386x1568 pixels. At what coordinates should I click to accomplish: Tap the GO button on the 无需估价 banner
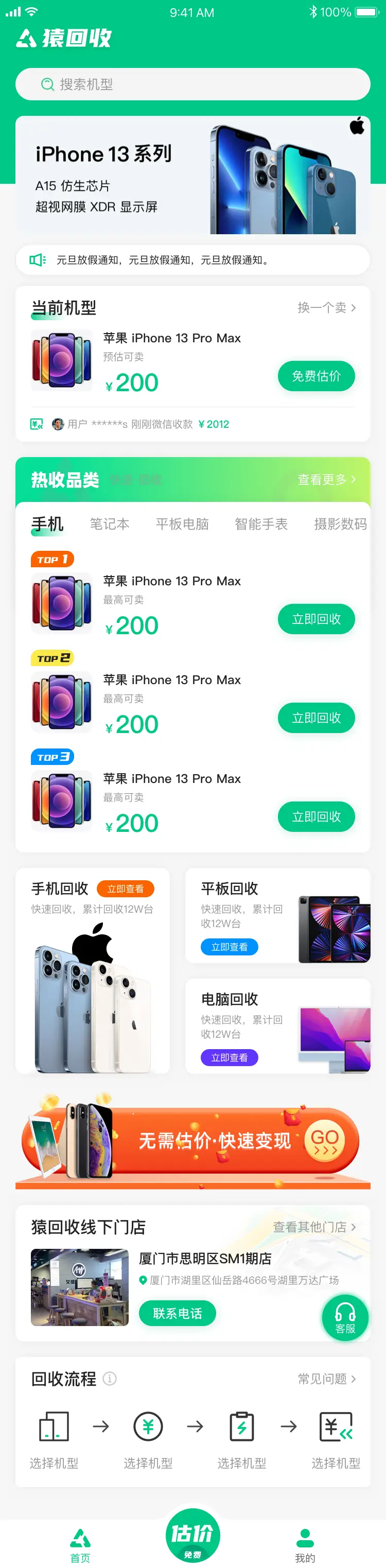point(325,1141)
